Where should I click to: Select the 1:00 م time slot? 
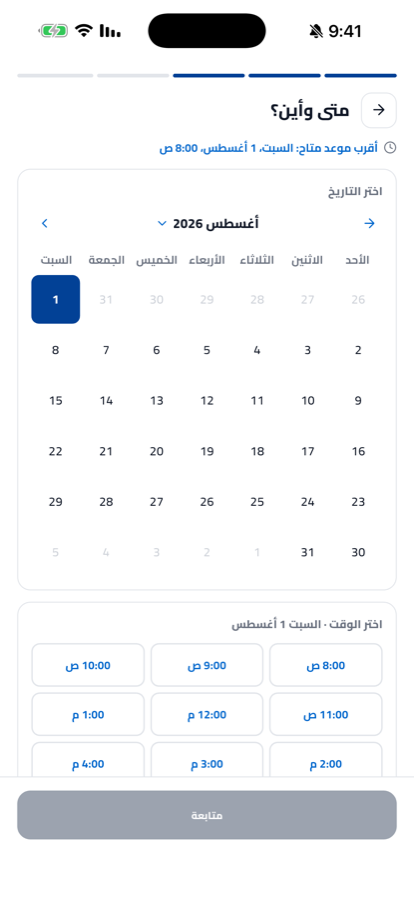(x=88, y=715)
